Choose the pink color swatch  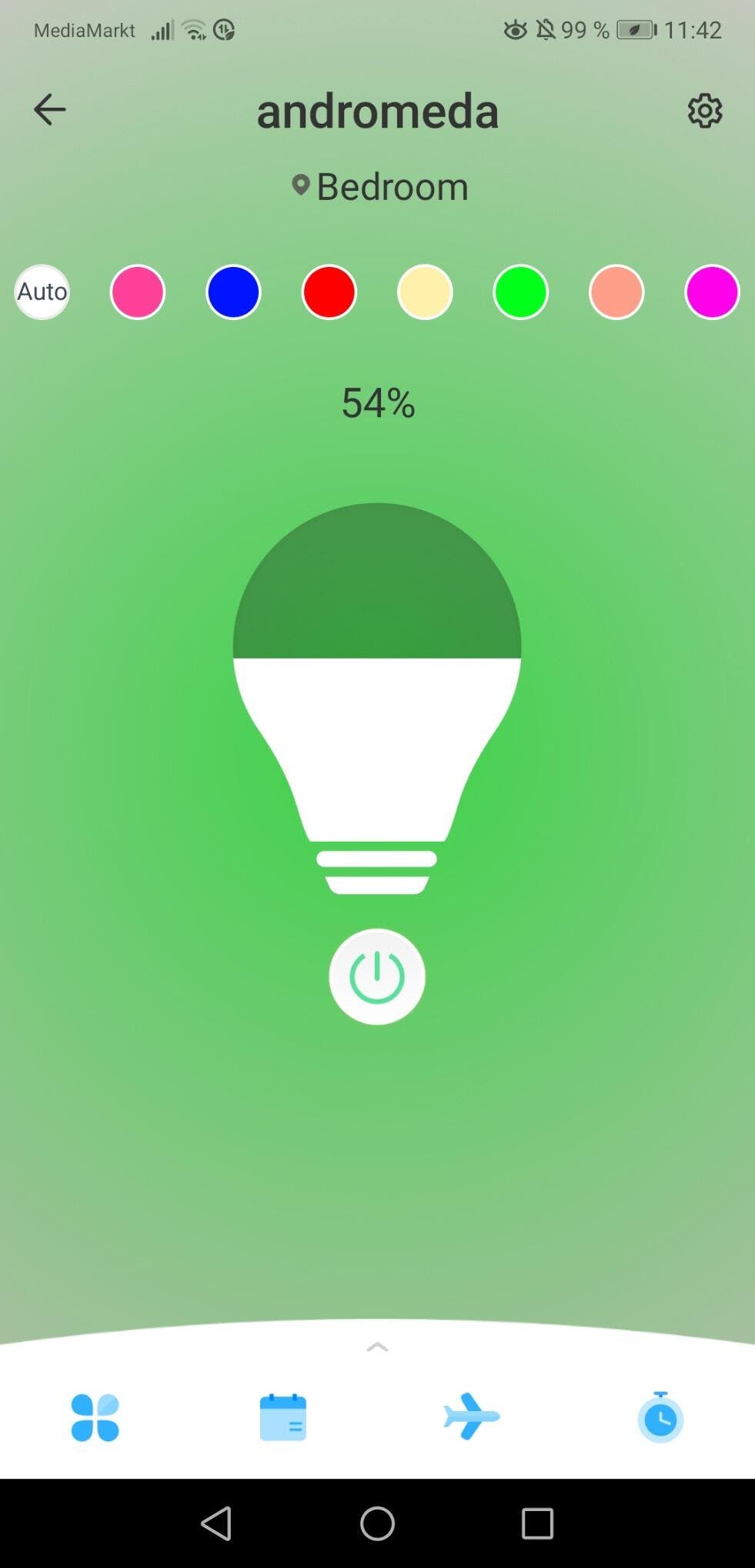(138, 292)
